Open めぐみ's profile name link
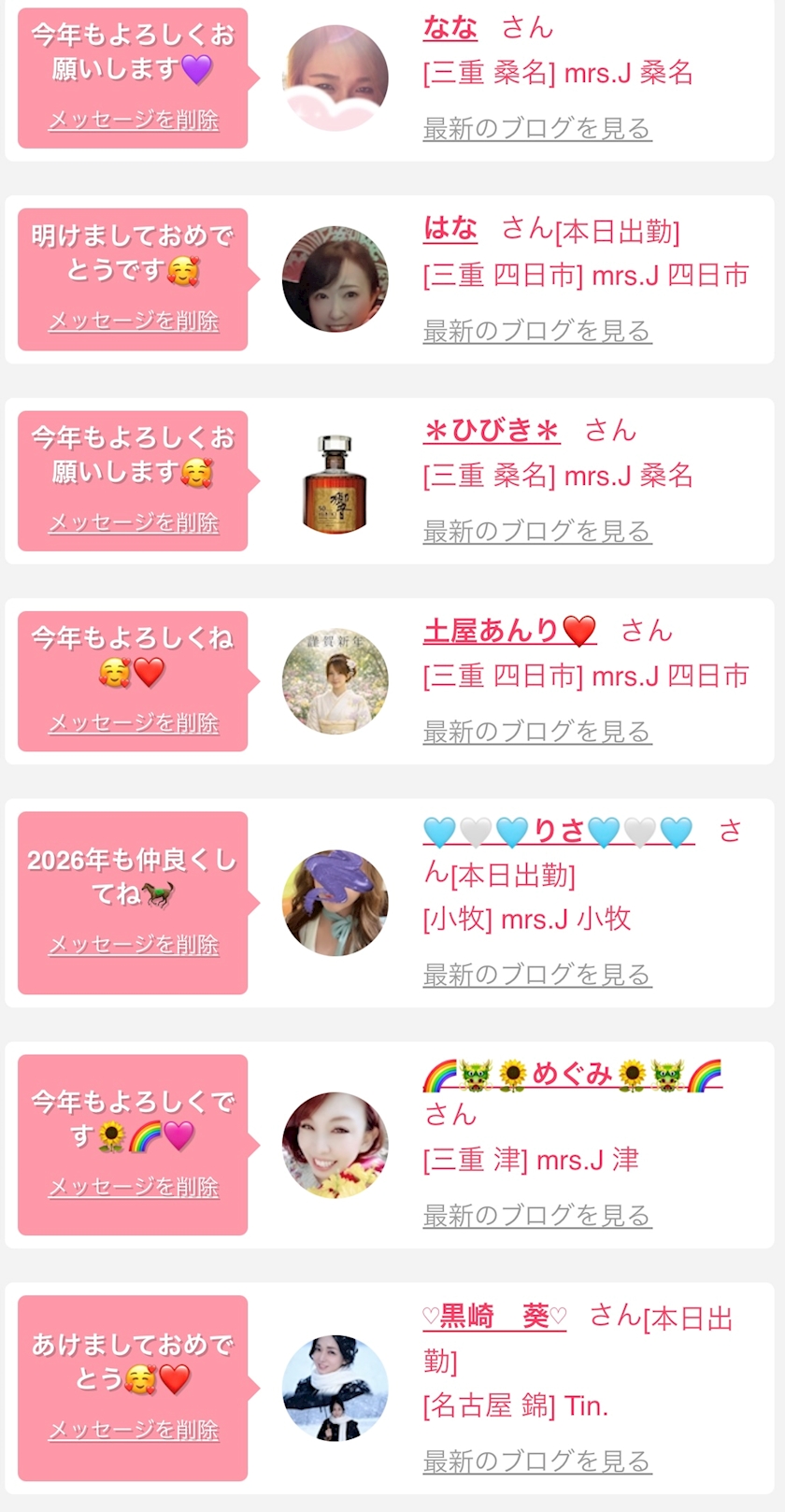Viewport: 785px width, 1512px height. [571, 1075]
